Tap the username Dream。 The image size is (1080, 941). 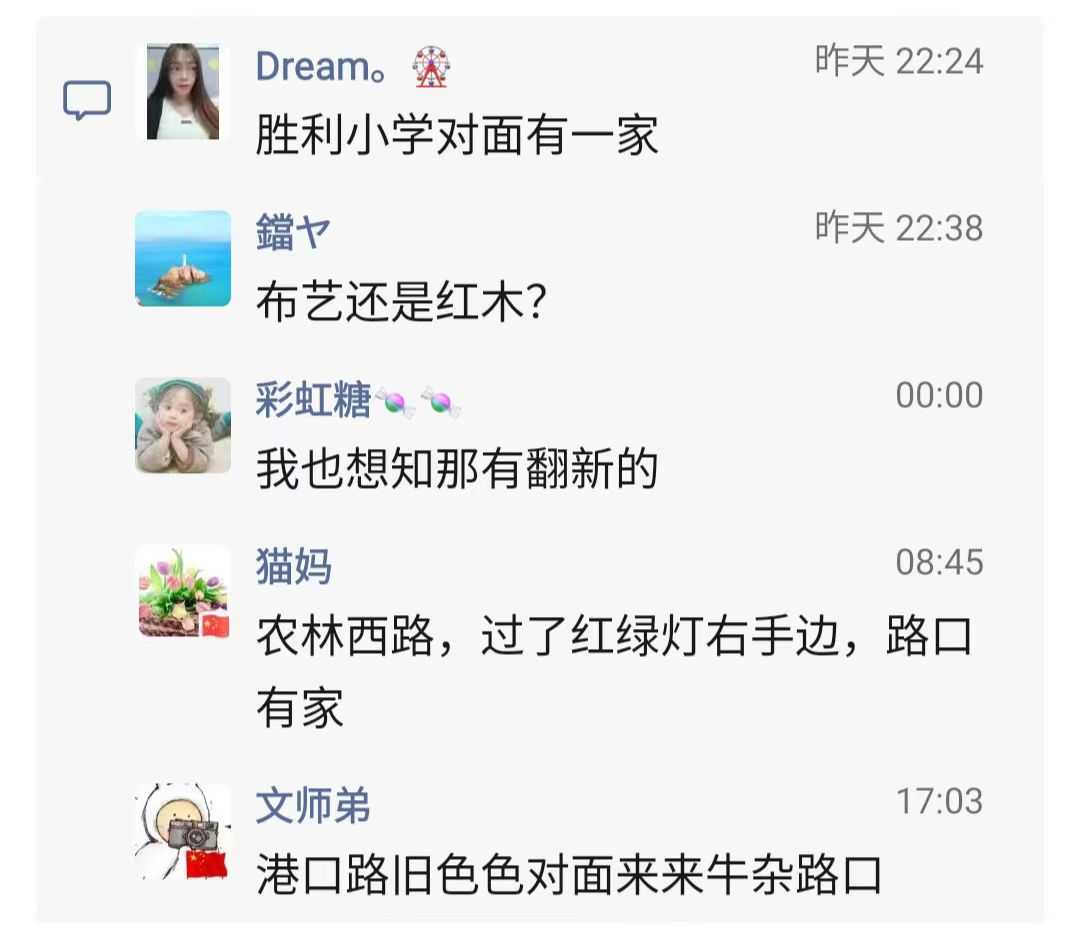[x=314, y=66]
